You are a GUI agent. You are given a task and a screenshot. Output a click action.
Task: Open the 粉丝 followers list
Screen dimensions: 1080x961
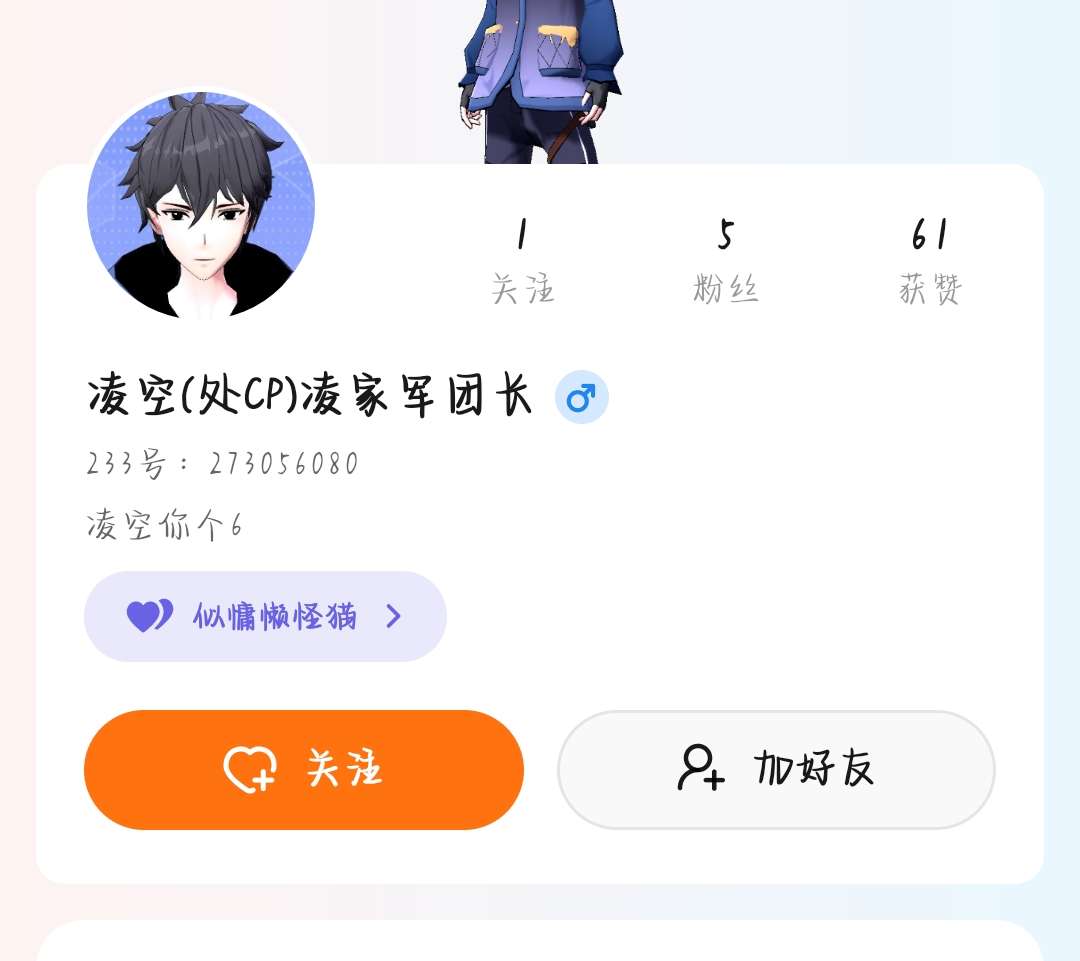725,261
